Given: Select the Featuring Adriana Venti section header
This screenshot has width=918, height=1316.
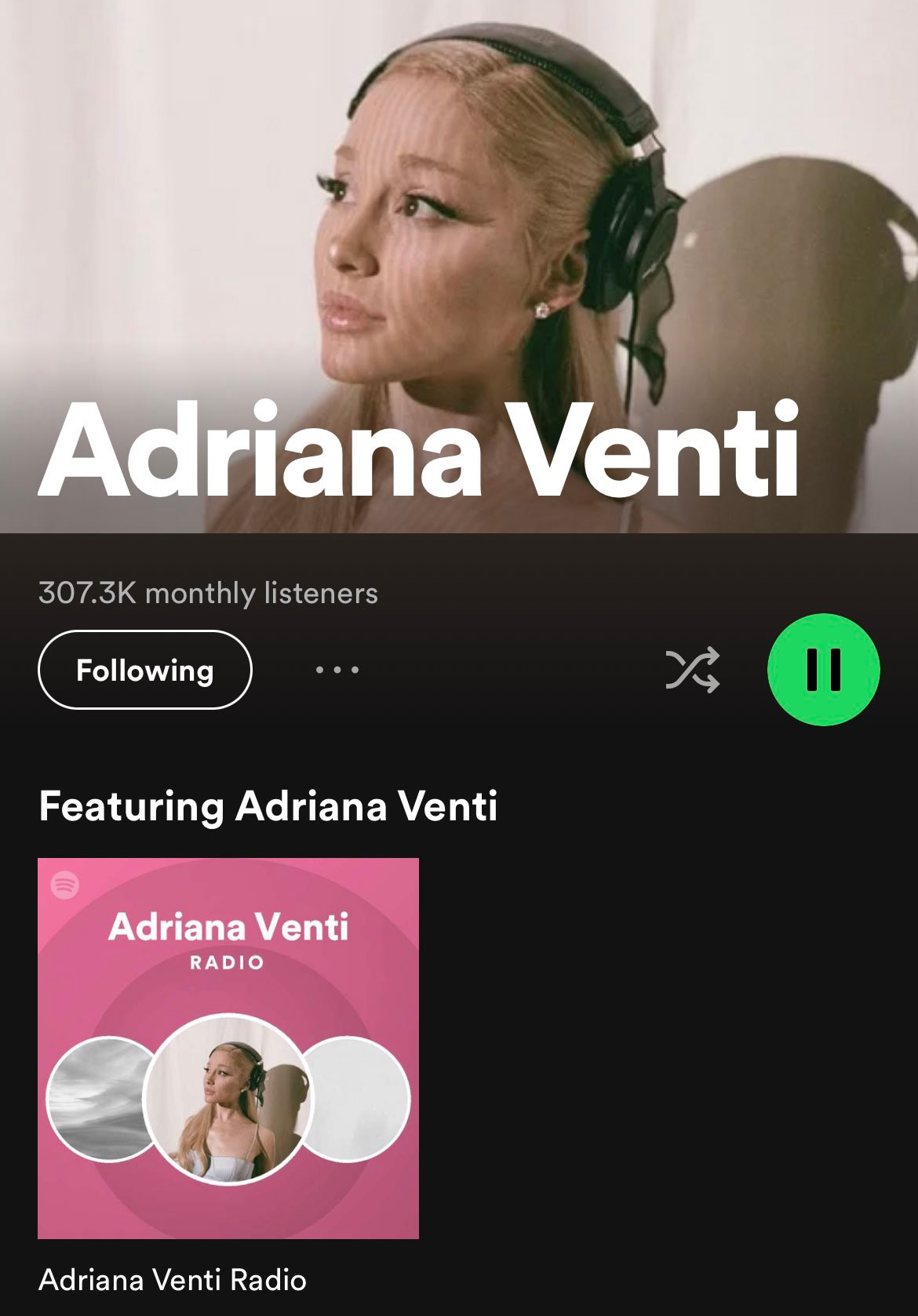Looking at the screenshot, I should click(x=271, y=802).
